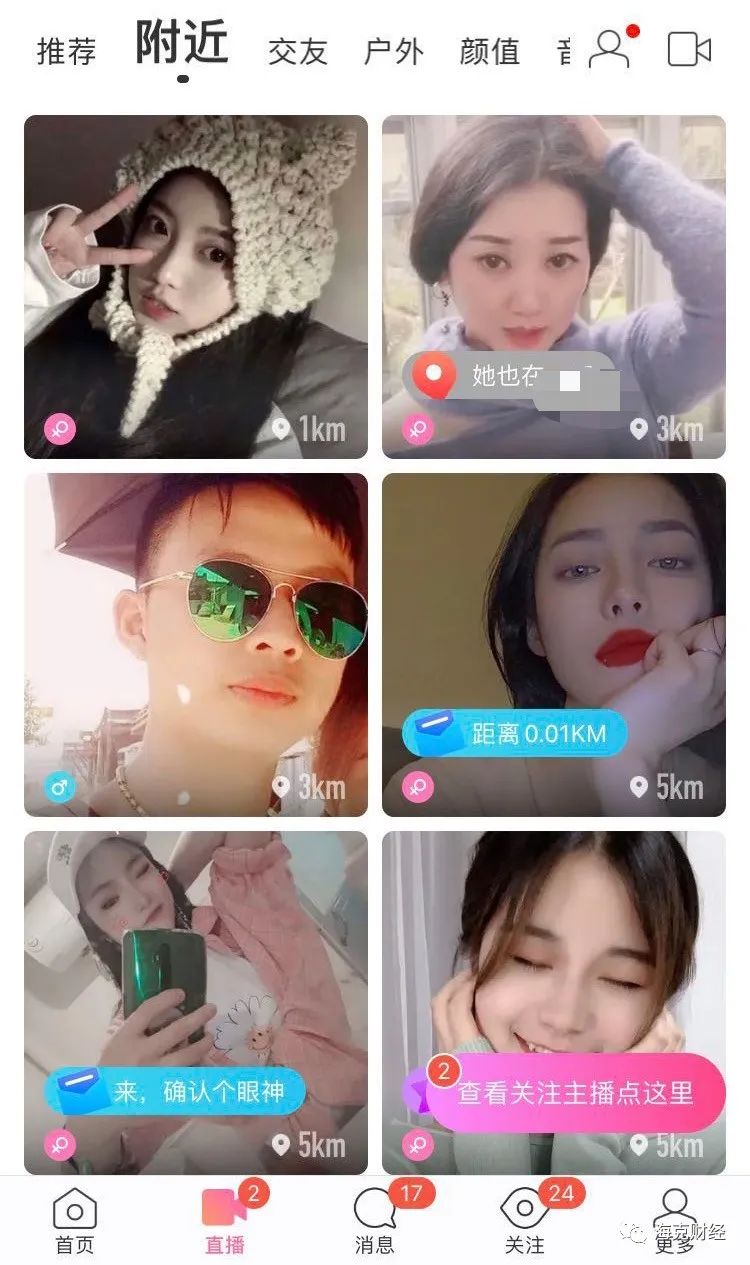
Task: Open the 更多 tab
Action: [x=675, y=1221]
